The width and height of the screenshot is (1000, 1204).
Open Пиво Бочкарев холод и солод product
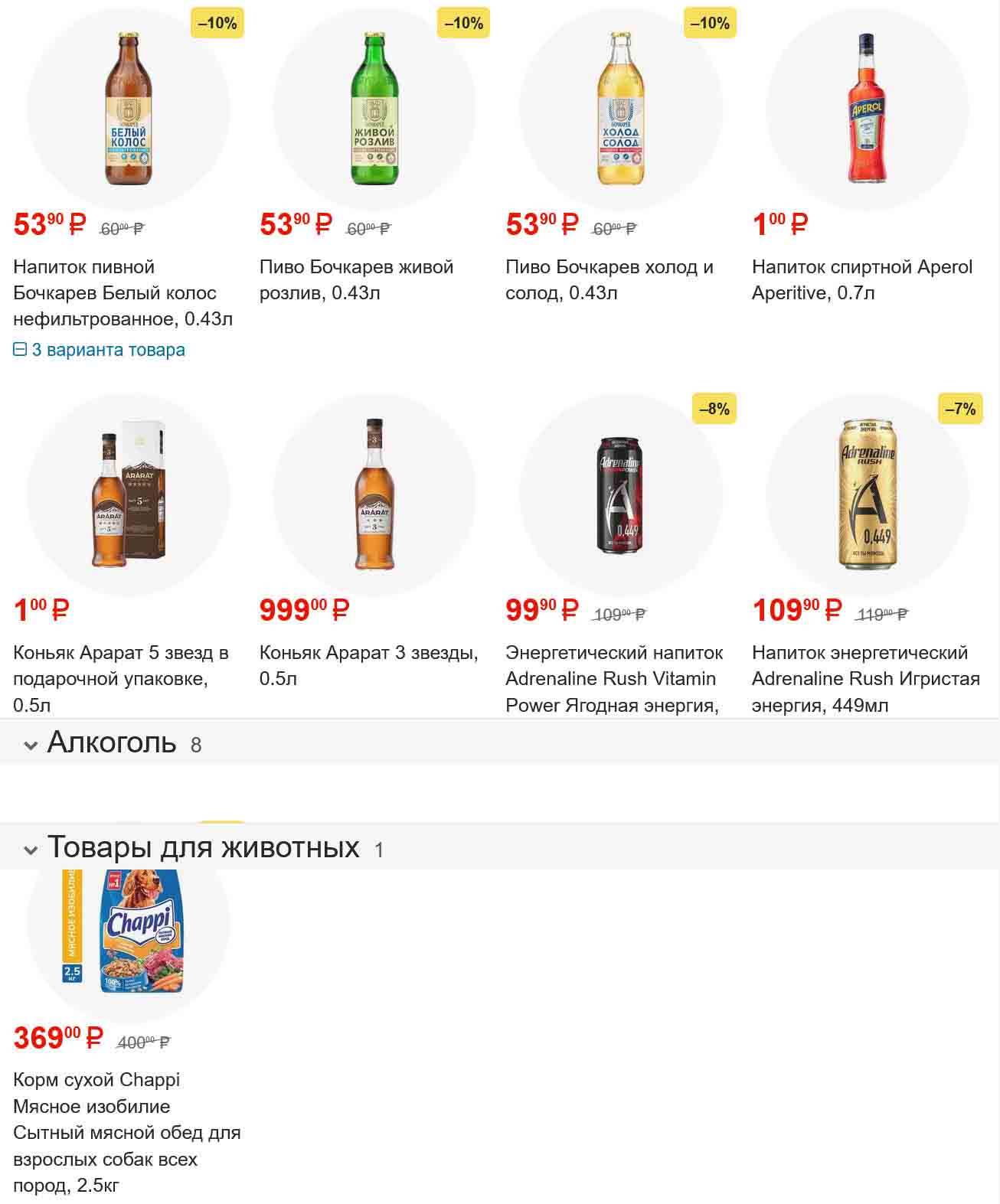click(609, 279)
